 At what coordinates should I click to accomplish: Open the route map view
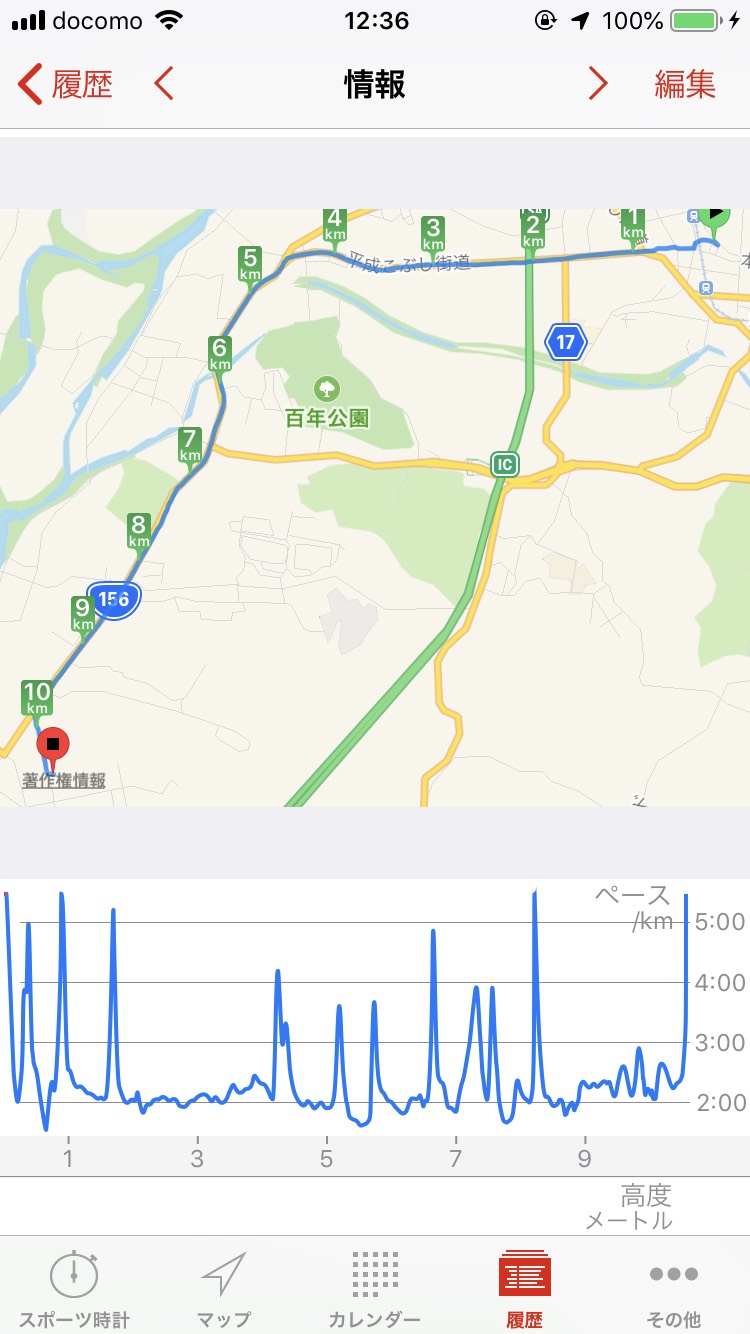[375, 508]
